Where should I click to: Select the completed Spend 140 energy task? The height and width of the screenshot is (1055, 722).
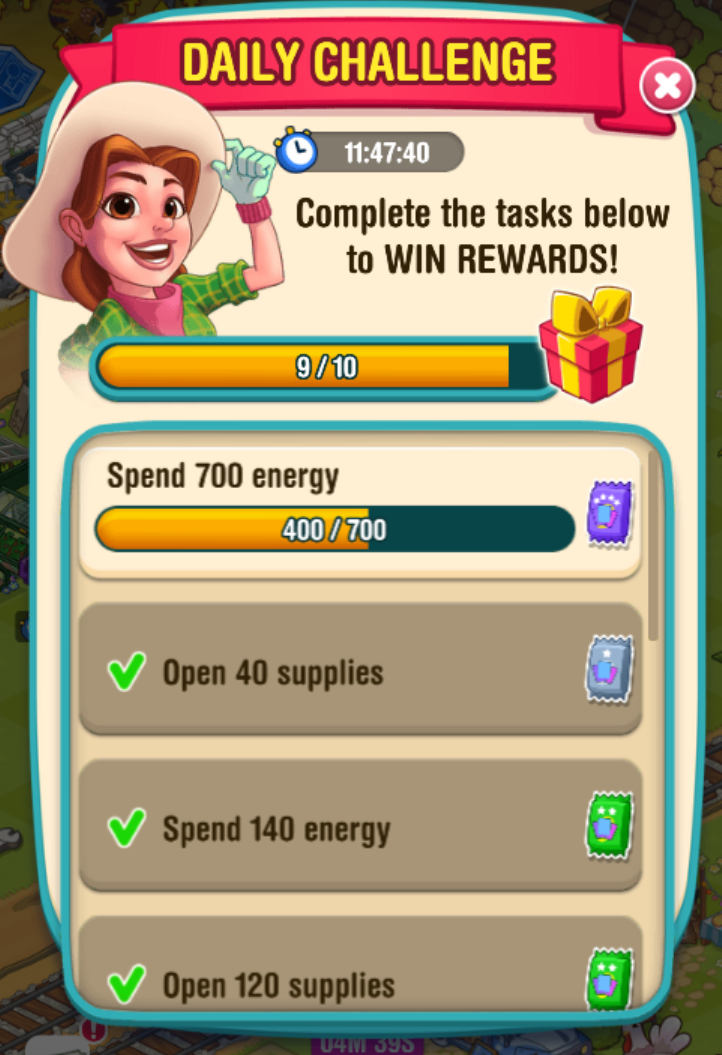point(360,826)
